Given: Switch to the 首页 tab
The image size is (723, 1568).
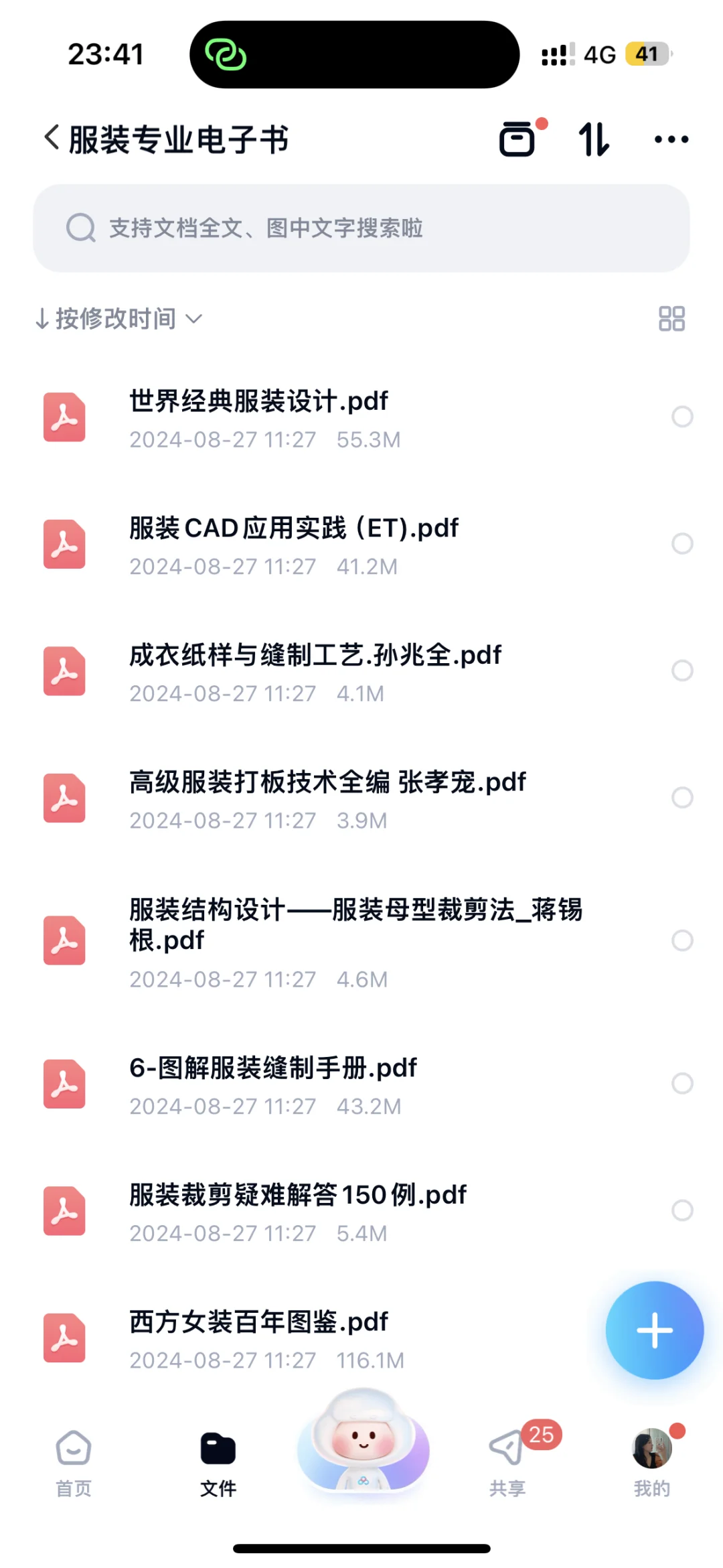Looking at the screenshot, I should [x=73, y=1464].
